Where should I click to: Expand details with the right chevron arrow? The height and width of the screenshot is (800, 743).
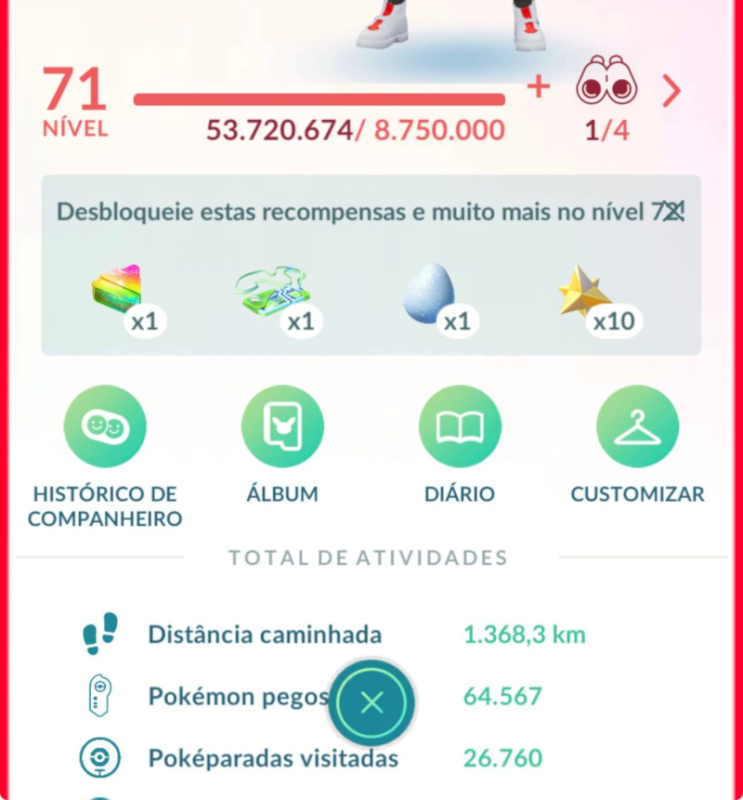pyautogui.click(x=672, y=92)
